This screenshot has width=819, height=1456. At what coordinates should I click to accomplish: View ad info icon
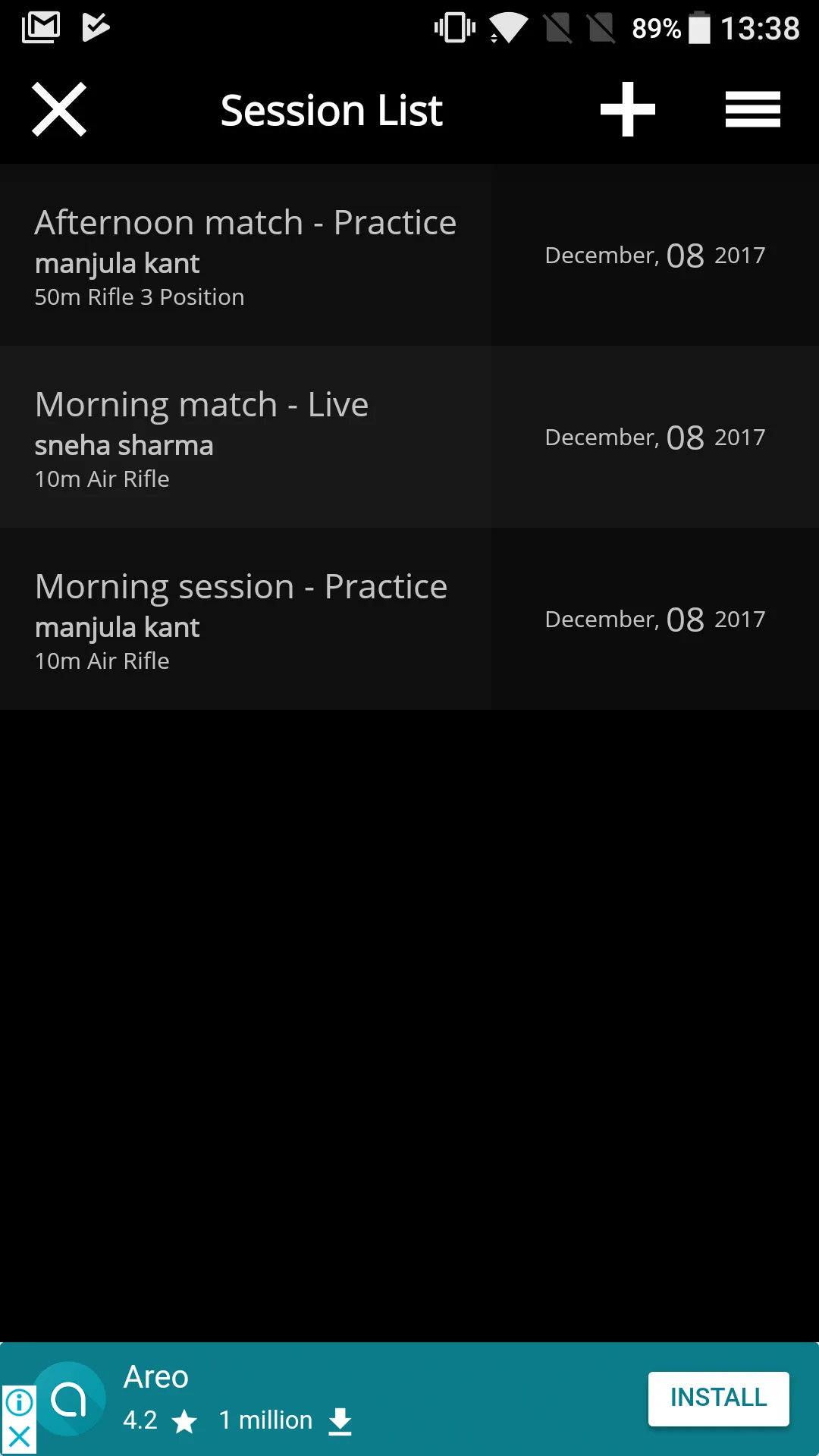tap(19, 1402)
